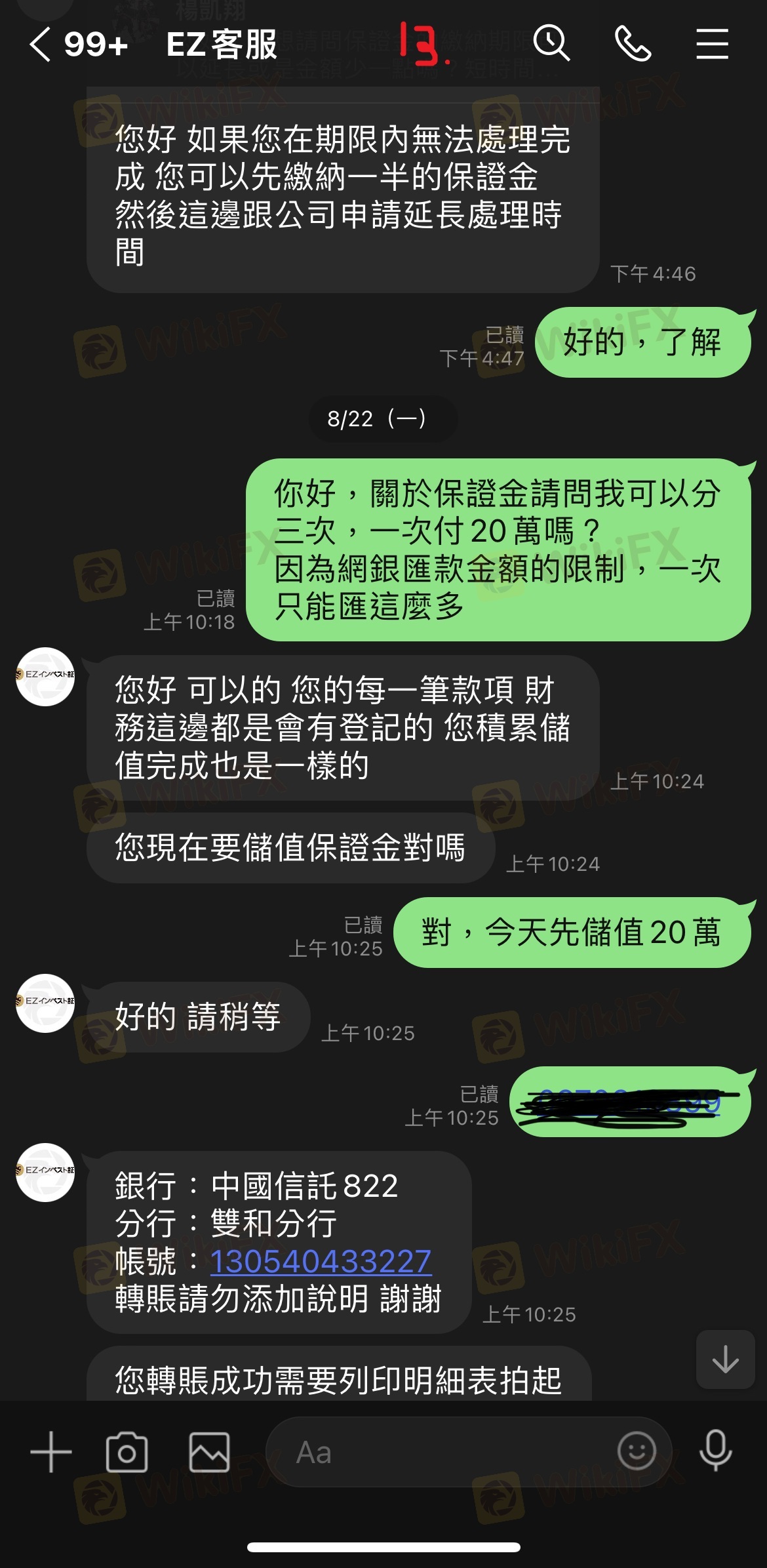Open the chat menu with three lines

tap(712, 44)
